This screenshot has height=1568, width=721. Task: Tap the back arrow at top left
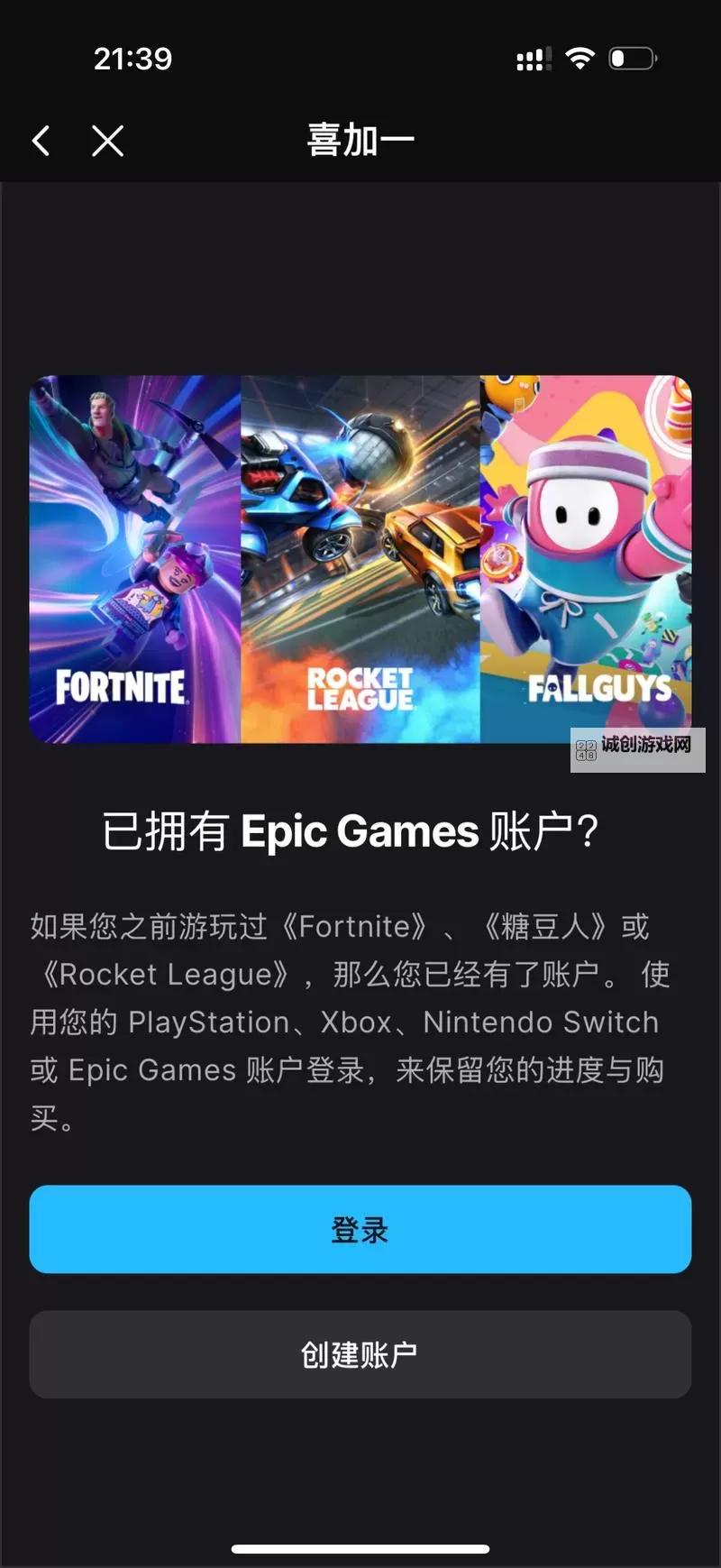point(40,140)
